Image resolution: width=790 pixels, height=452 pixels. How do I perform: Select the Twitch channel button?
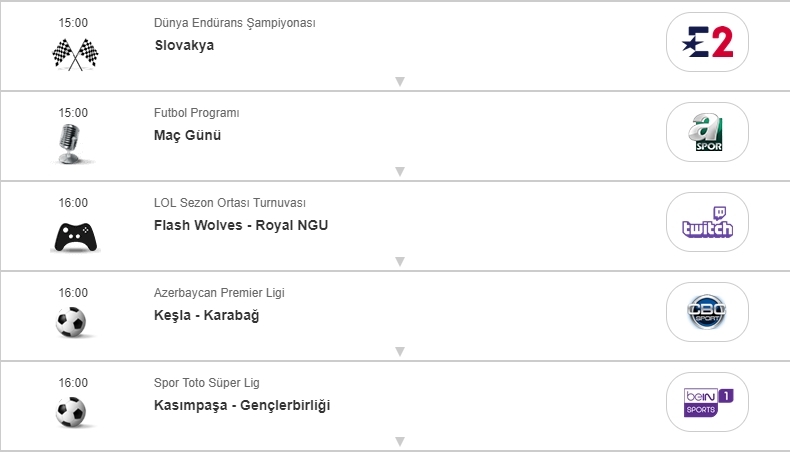coord(707,222)
